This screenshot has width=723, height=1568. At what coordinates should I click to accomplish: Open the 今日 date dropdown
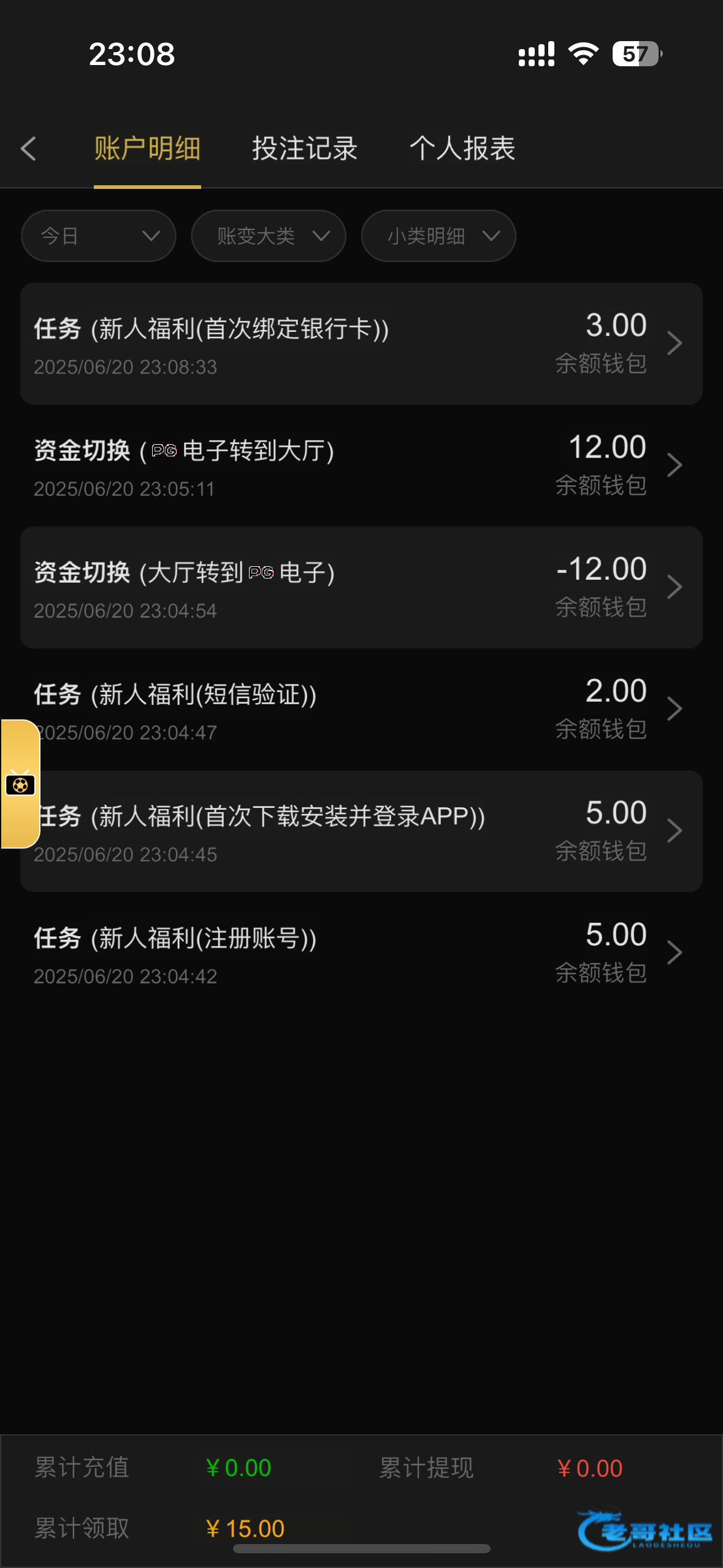click(x=99, y=236)
